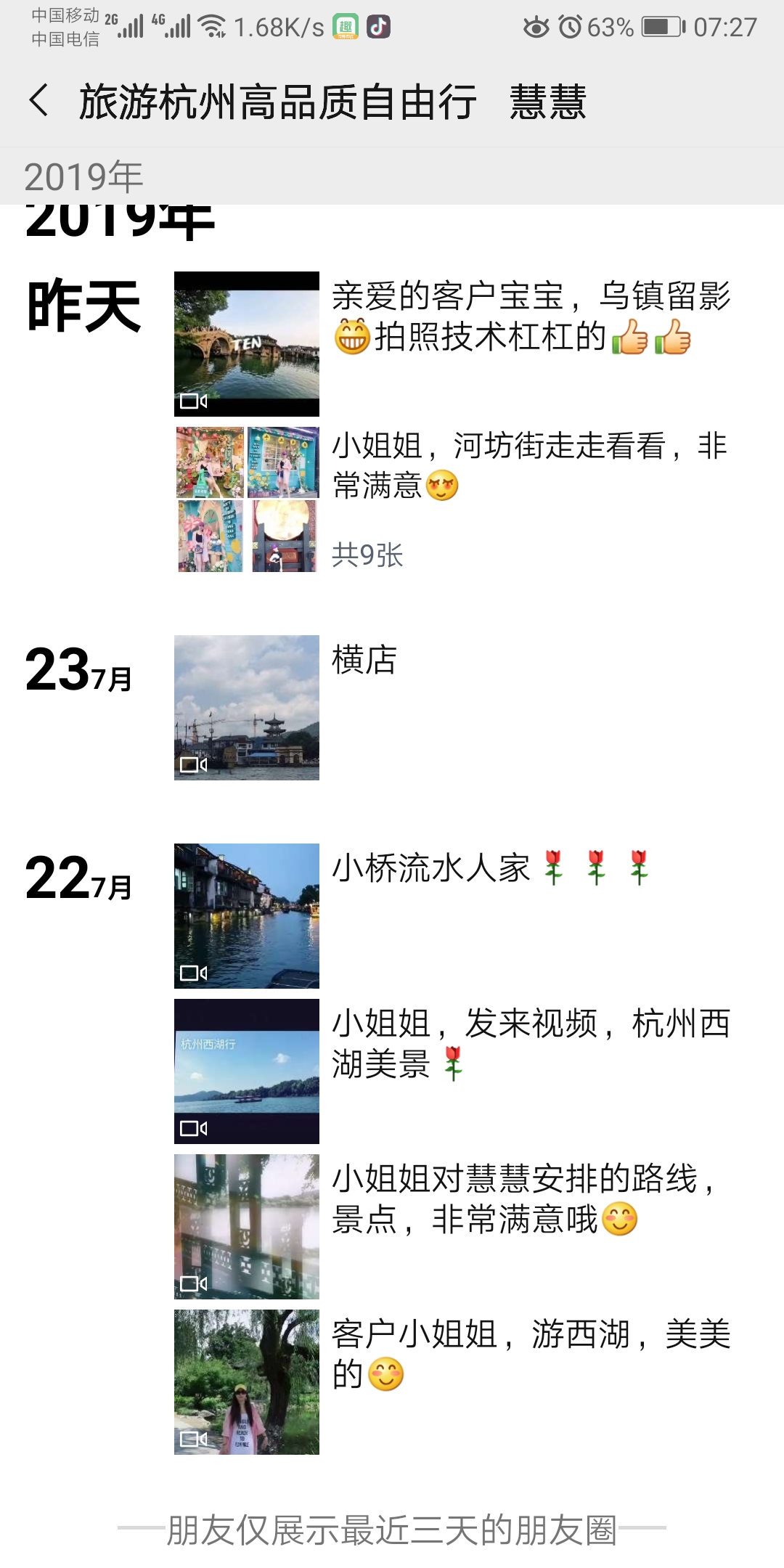The width and height of the screenshot is (784, 1568).
Task: Play the 游西湖美美的 video post
Action: [x=247, y=1381]
